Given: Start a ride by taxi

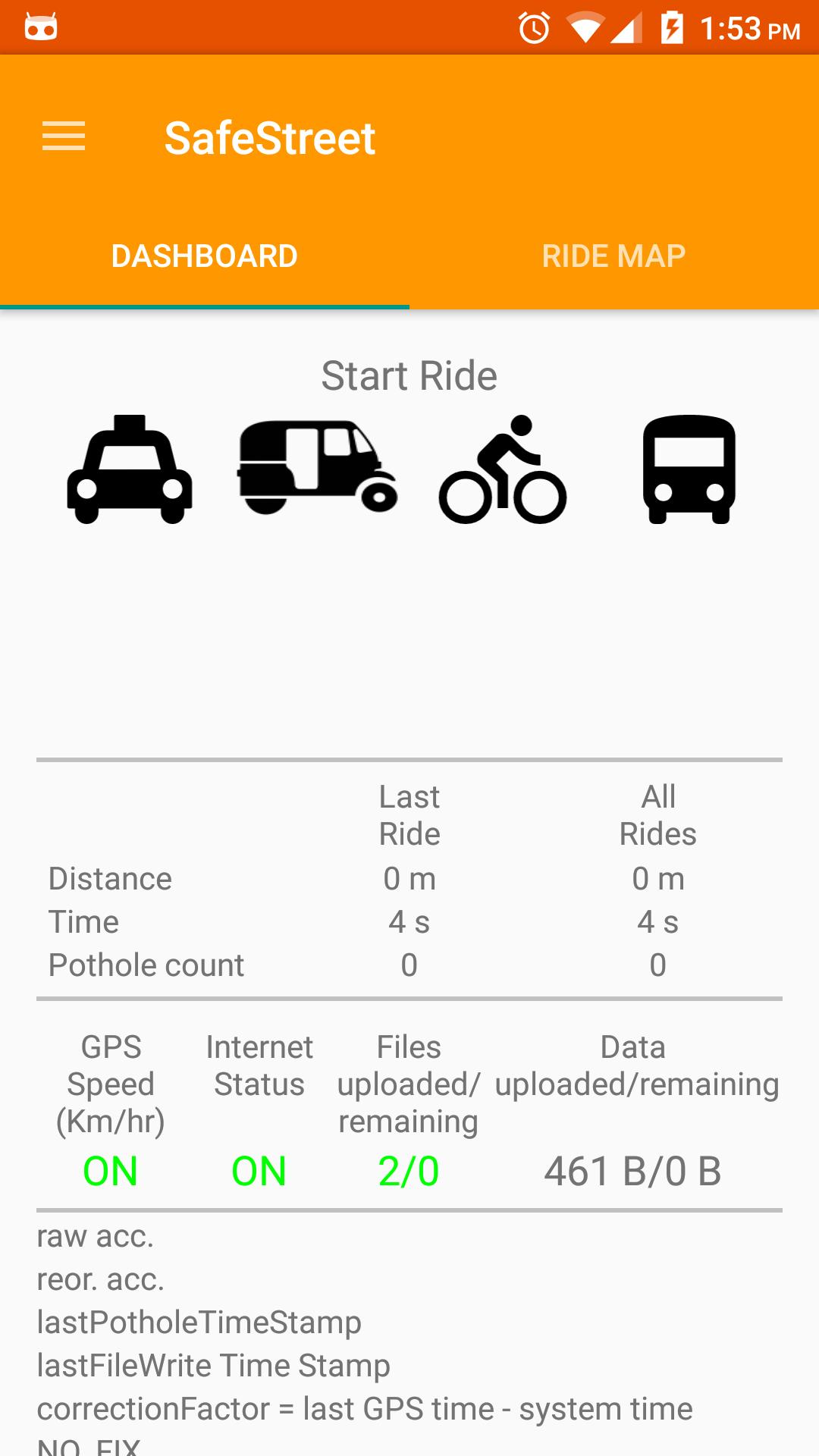Looking at the screenshot, I should (130, 469).
